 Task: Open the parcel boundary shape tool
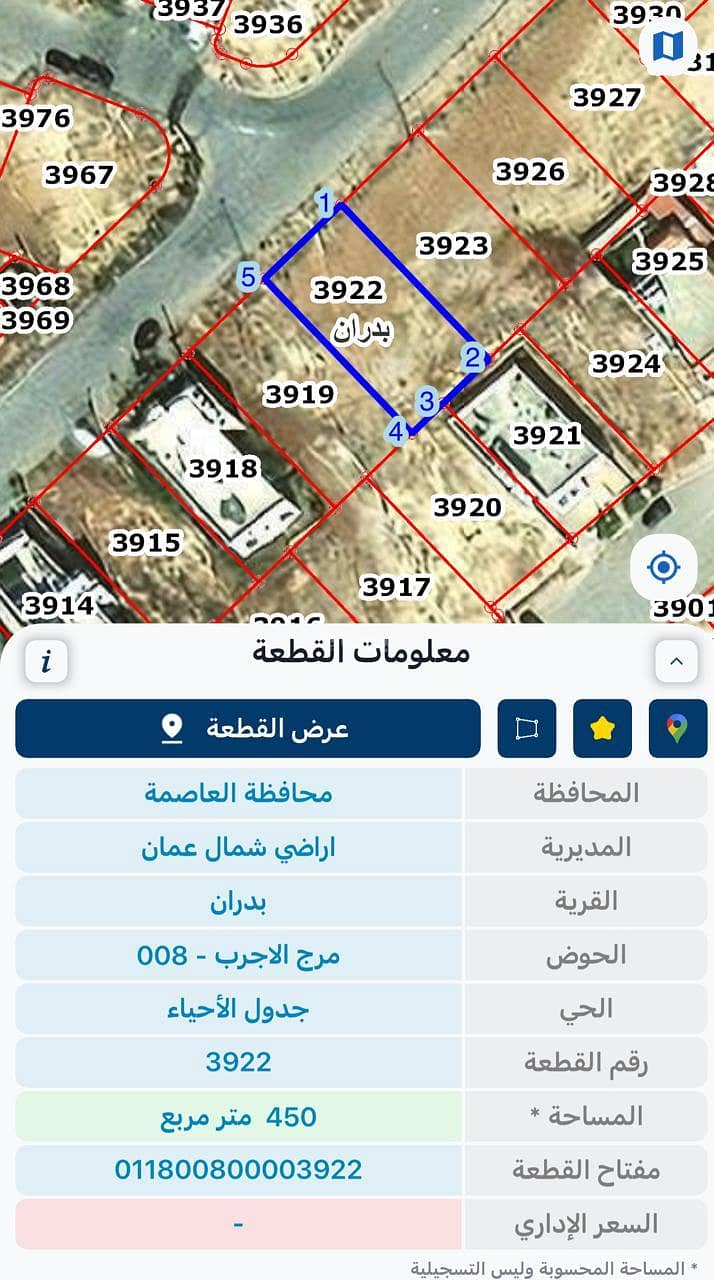coord(527,728)
